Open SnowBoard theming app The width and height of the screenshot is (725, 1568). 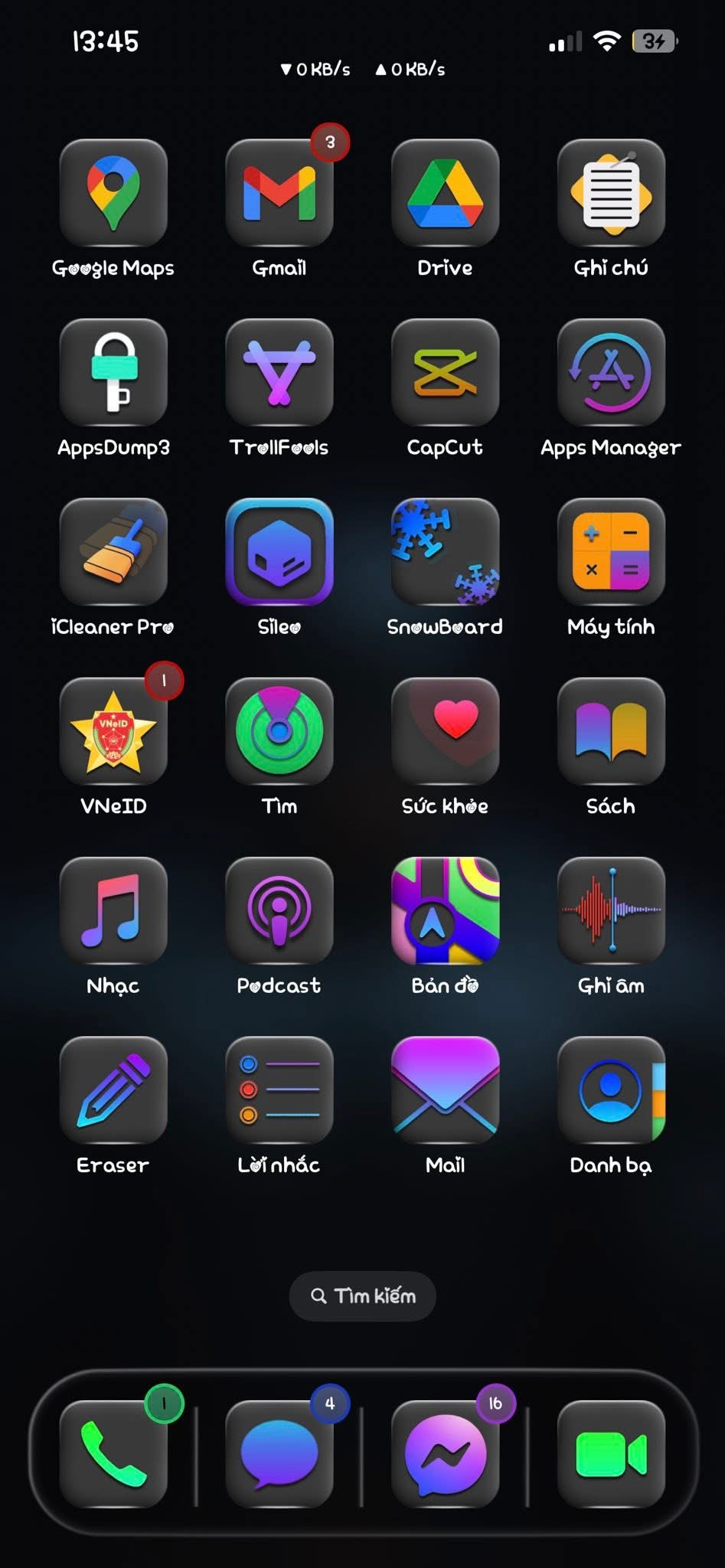coord(445,551)
